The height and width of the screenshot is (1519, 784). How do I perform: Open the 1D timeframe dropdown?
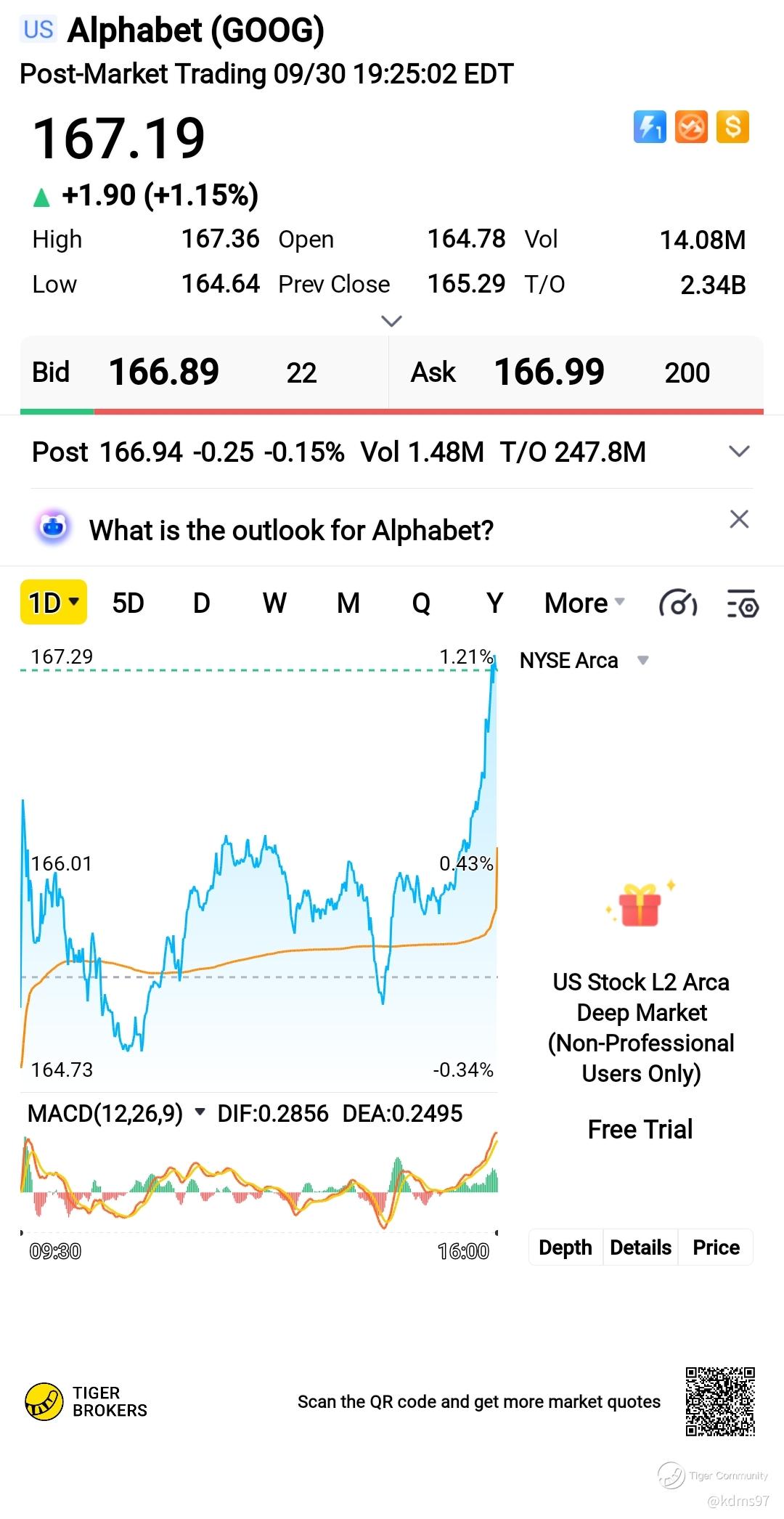point(53,603)
